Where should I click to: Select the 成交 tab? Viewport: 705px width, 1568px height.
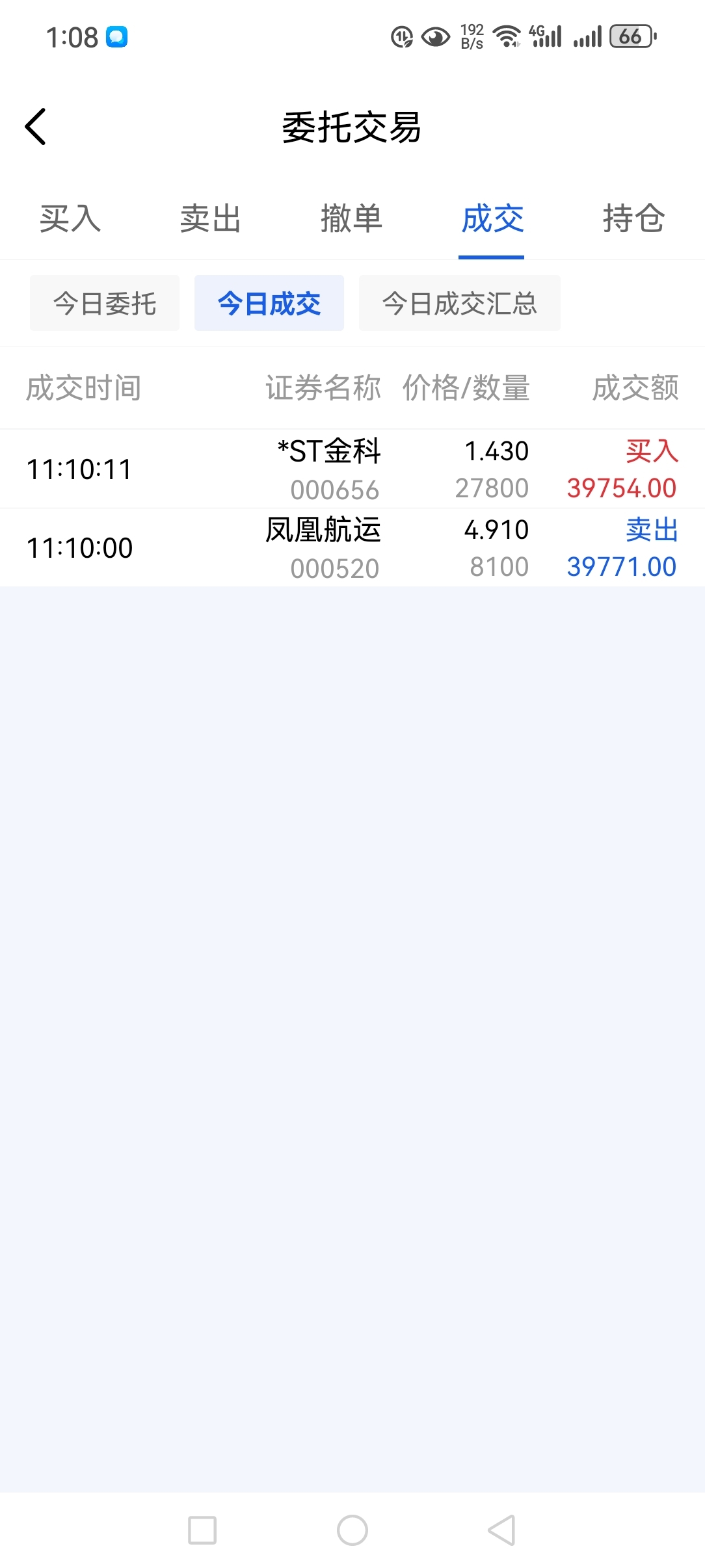tap(492, 218)
